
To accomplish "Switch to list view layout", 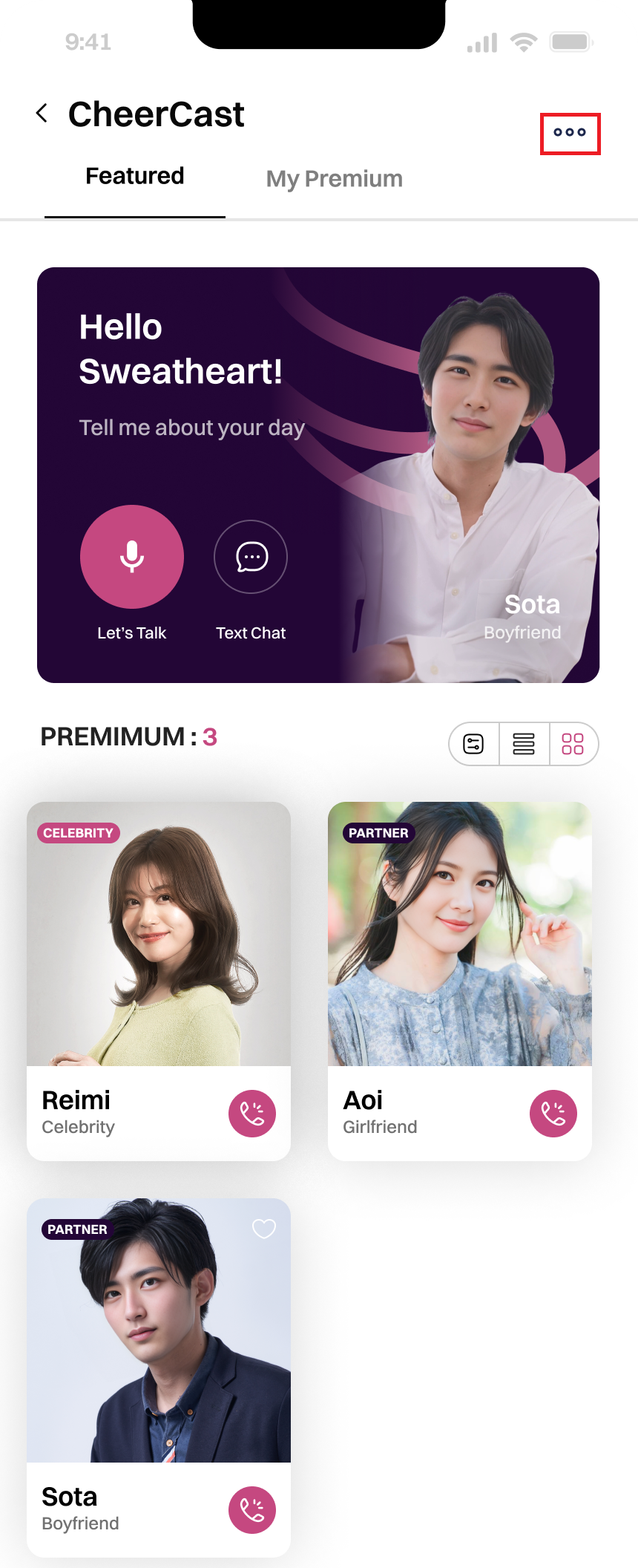I will (x=524, y=743).
